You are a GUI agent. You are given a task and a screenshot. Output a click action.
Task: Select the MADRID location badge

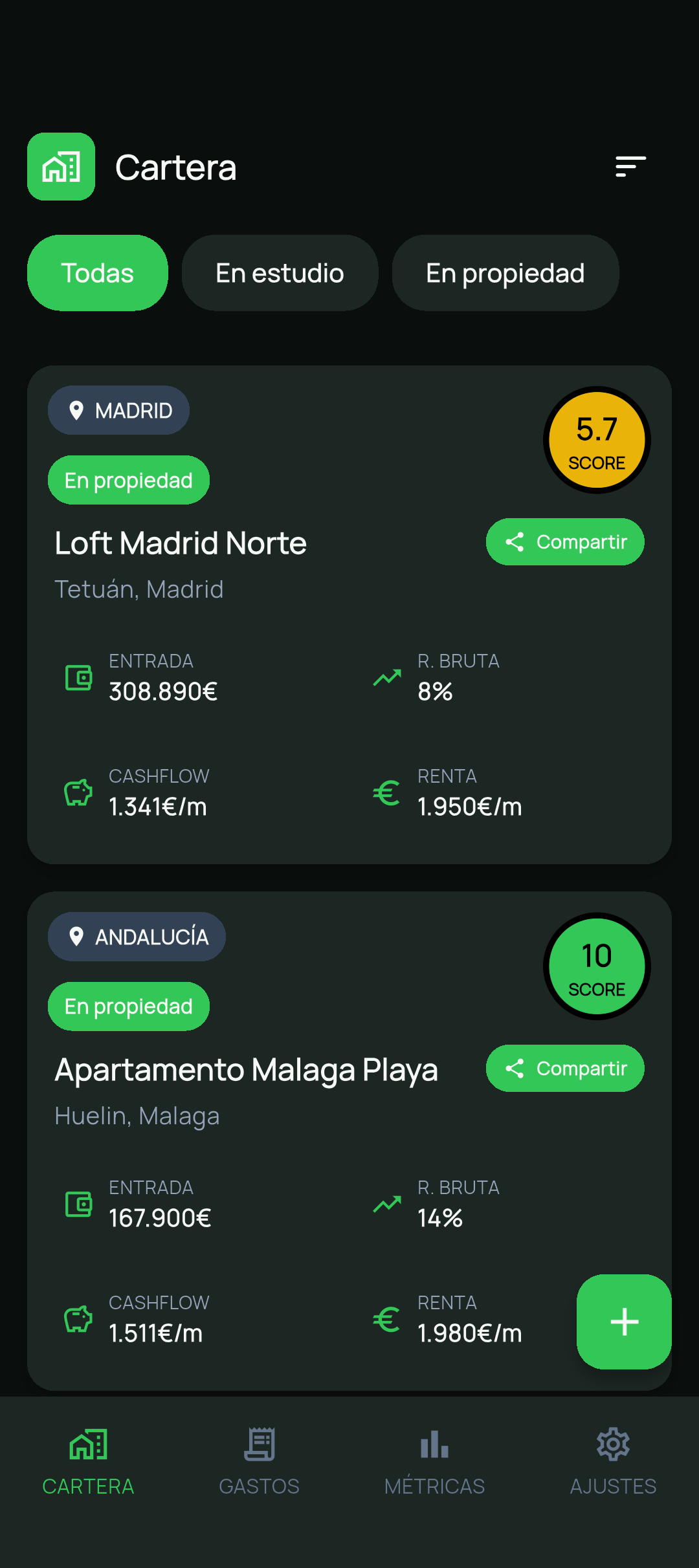pyautogui.click(x=119, y=409)
